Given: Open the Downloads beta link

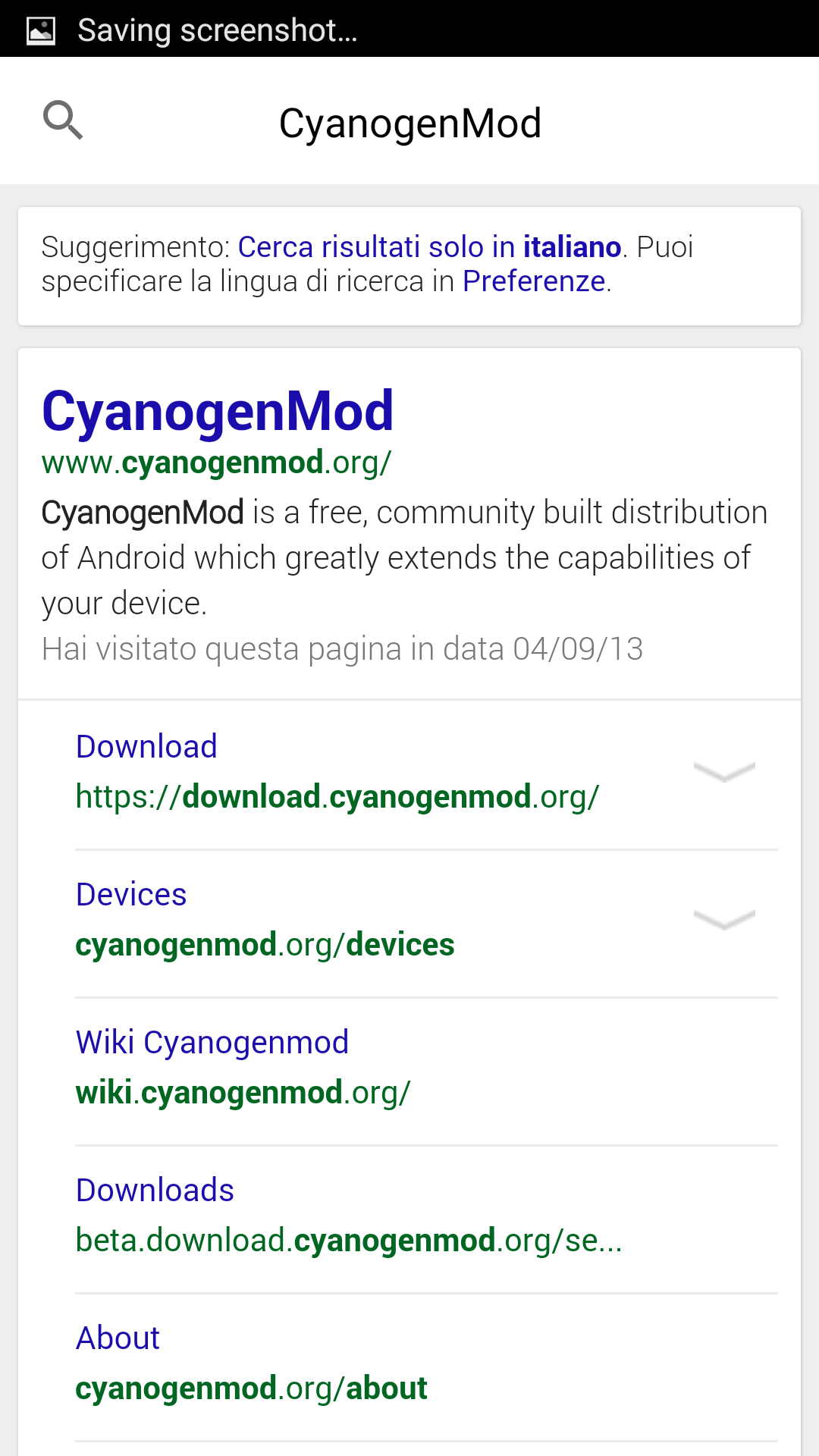Looking at the screenshot, I should pos(155,1191).
